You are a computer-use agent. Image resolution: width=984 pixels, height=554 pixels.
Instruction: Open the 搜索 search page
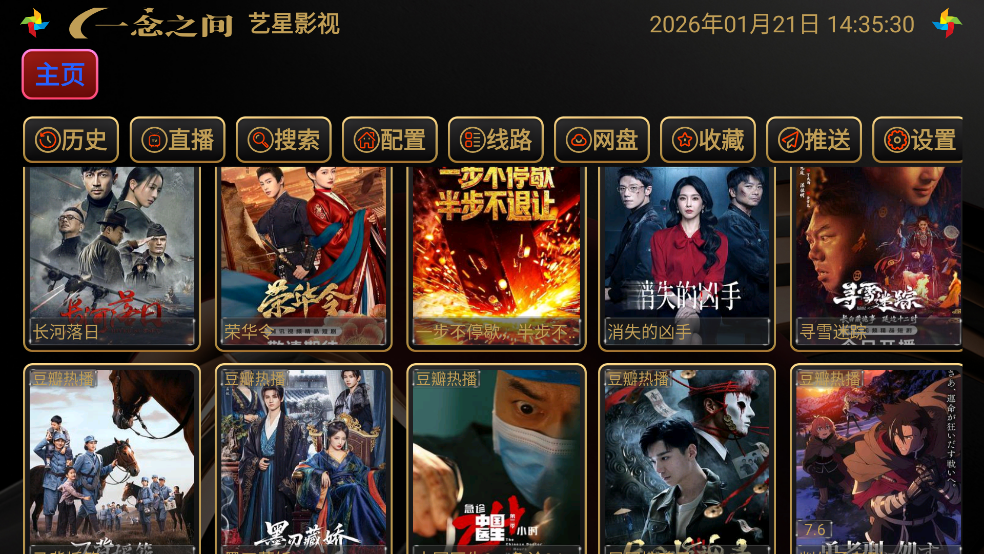click(x=283, y=140)
